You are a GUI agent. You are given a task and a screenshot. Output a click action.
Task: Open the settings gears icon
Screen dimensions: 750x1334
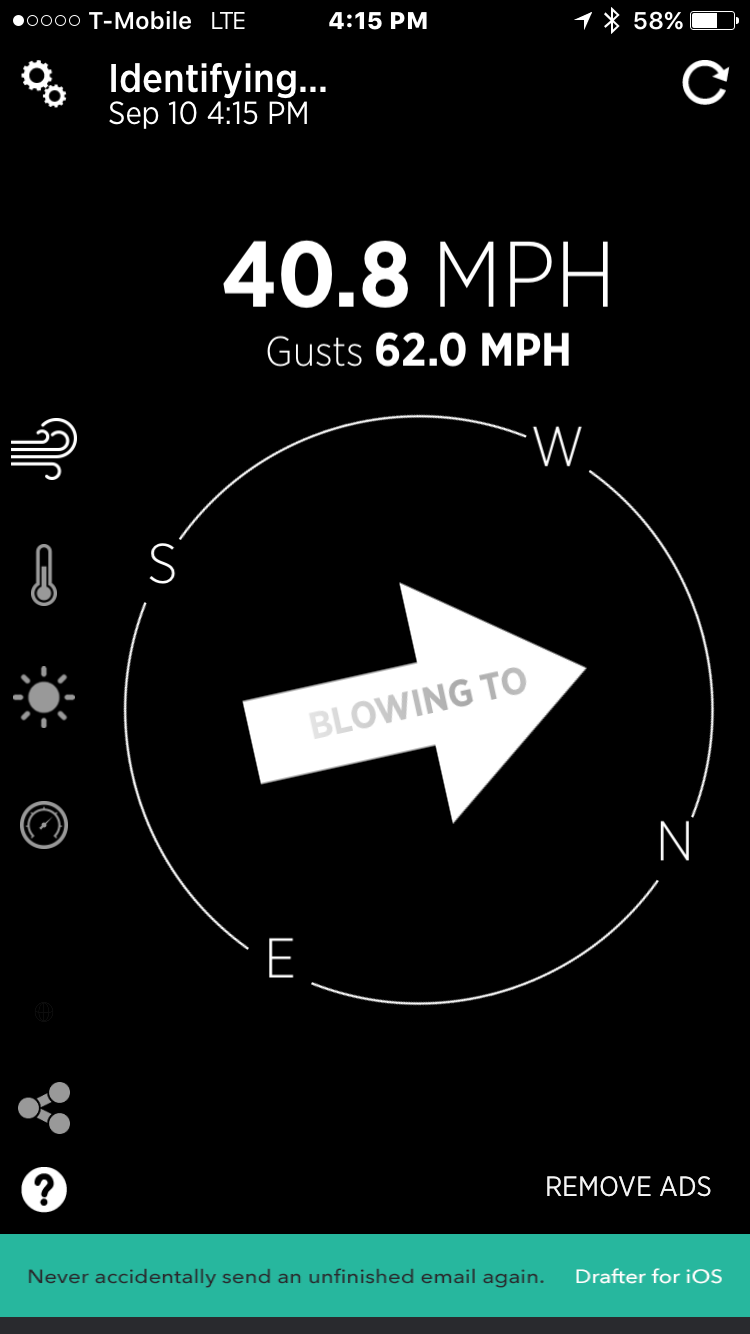coord(44,84)
